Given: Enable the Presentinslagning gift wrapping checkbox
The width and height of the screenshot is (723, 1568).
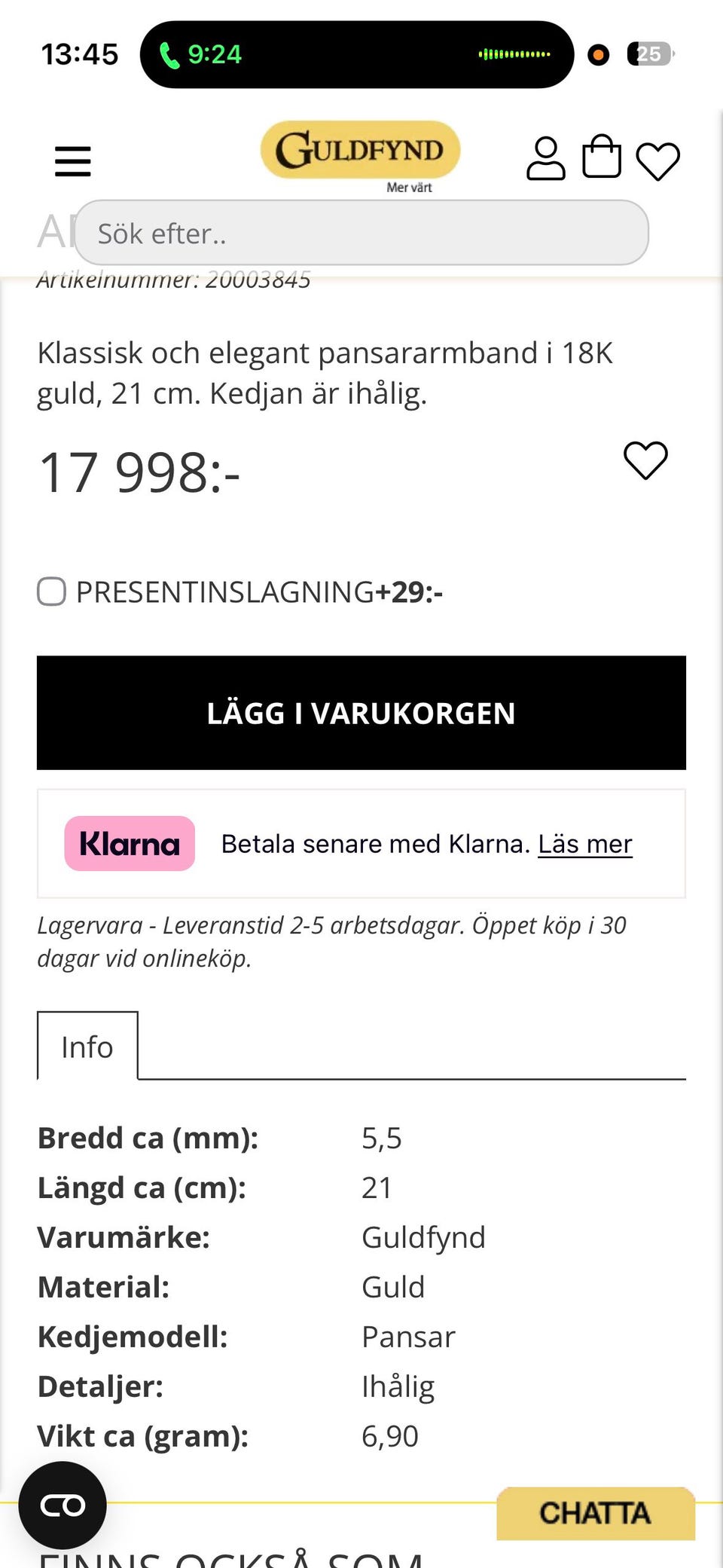Looking at the screenshot, I should click(x=52, y=594).
